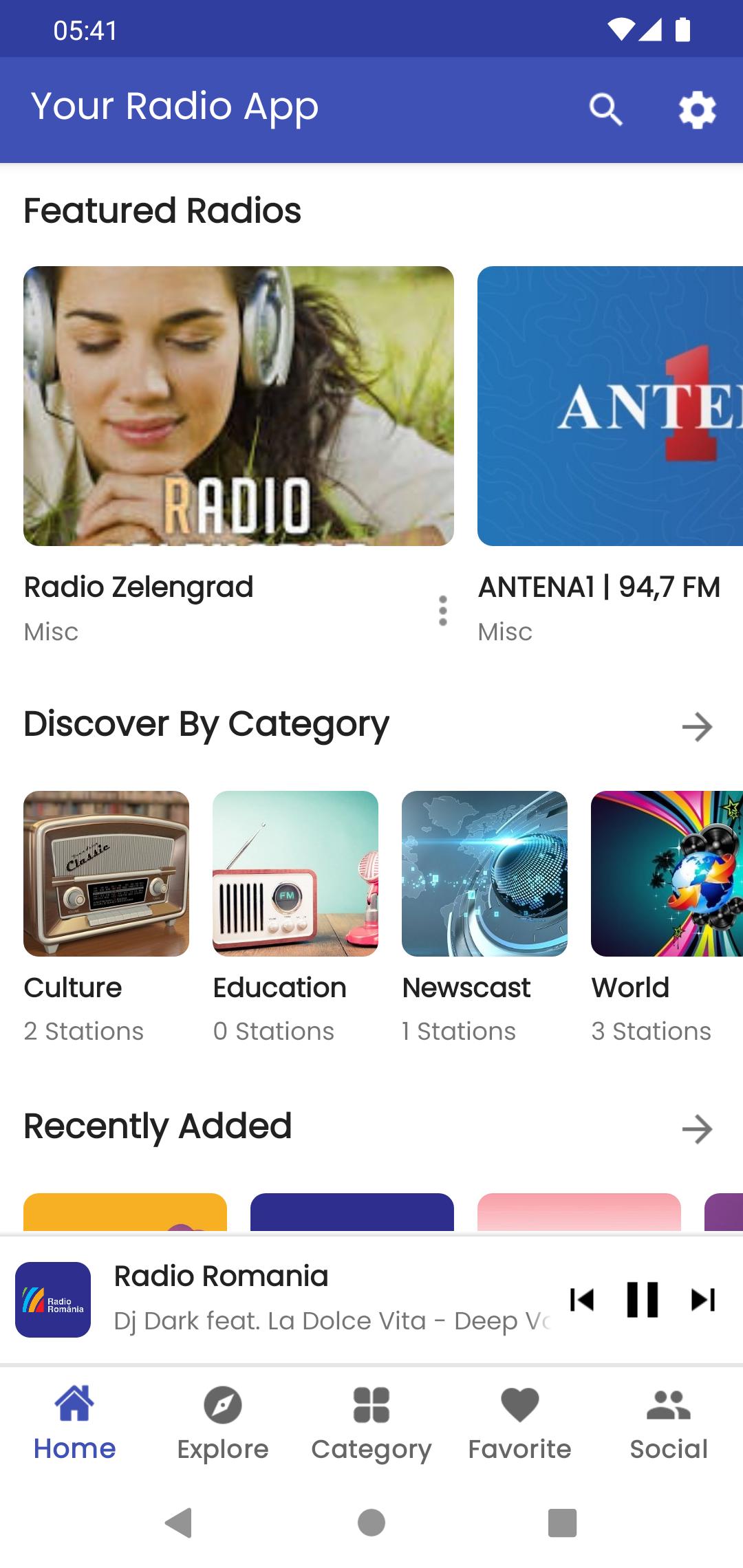The width and height of the screenshot is (743, 1568).
Task: Switch to the Explore tab
Action: (x=222, y=1424)
